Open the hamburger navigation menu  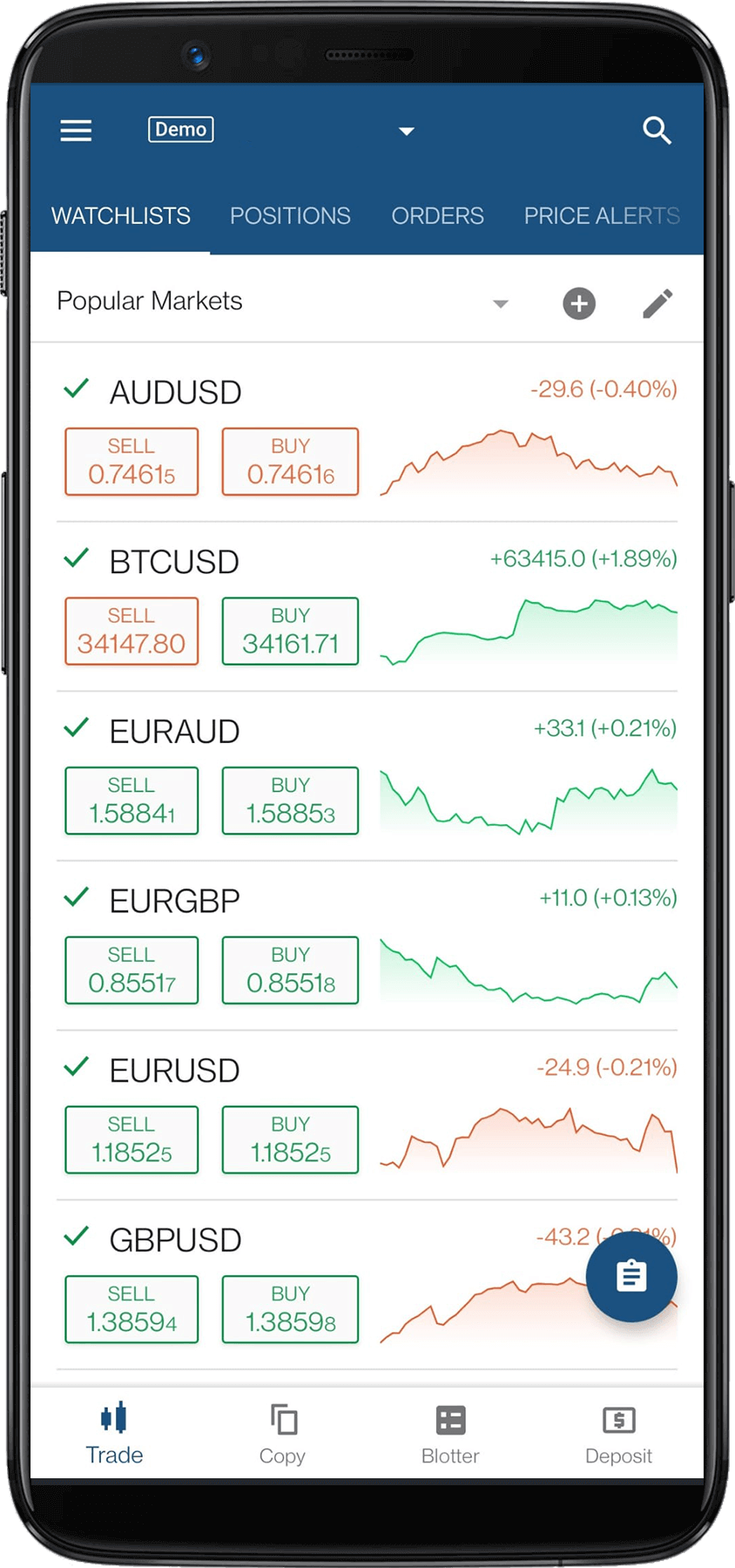(76, 131)
